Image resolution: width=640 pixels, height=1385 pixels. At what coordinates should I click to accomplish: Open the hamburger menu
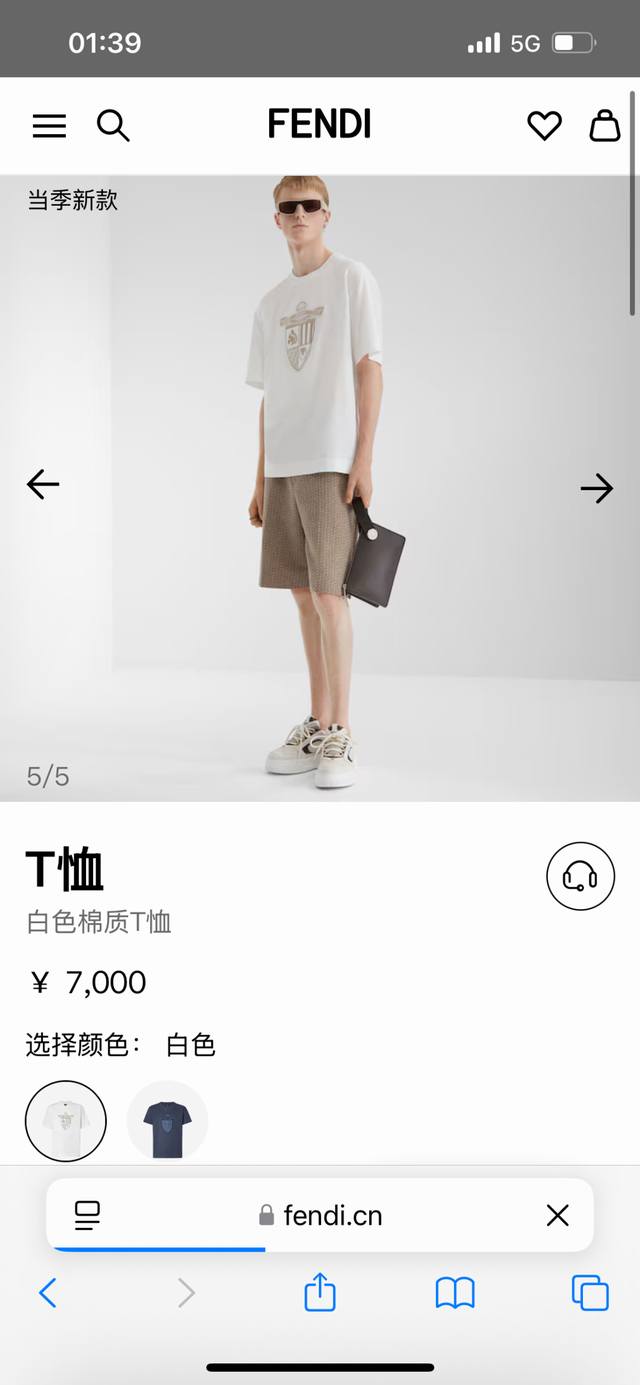(49, 126)
